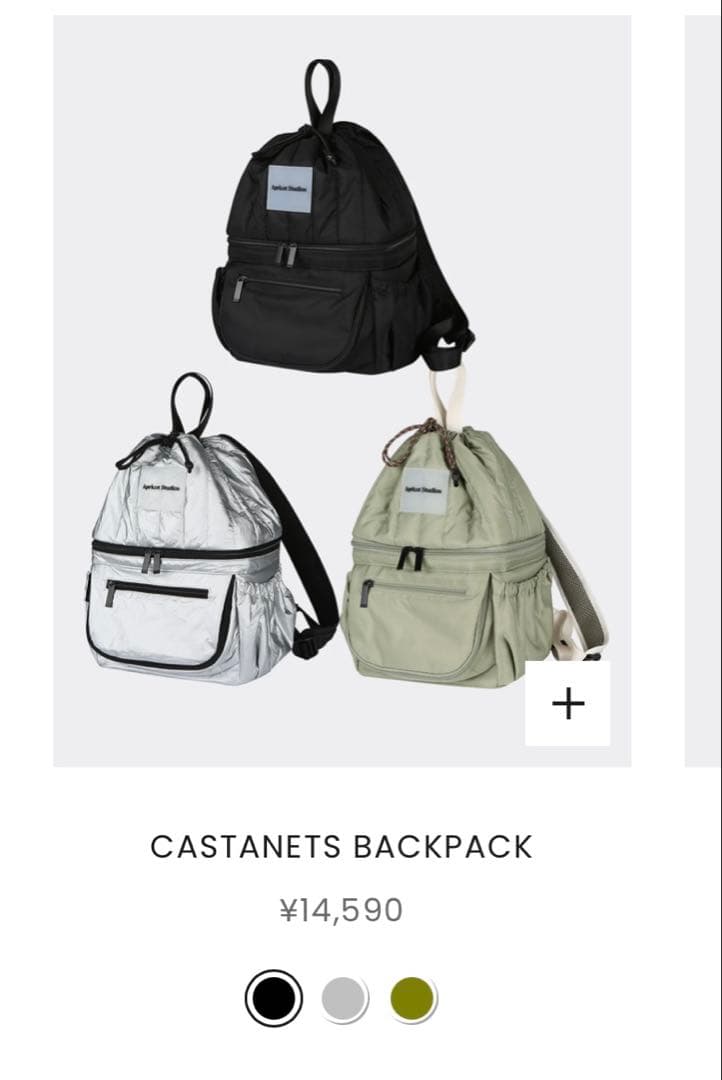This screenshot has width=722, height=1080.
Task: Choose the silver gray color swatch
Action: (x=344, y=998)
